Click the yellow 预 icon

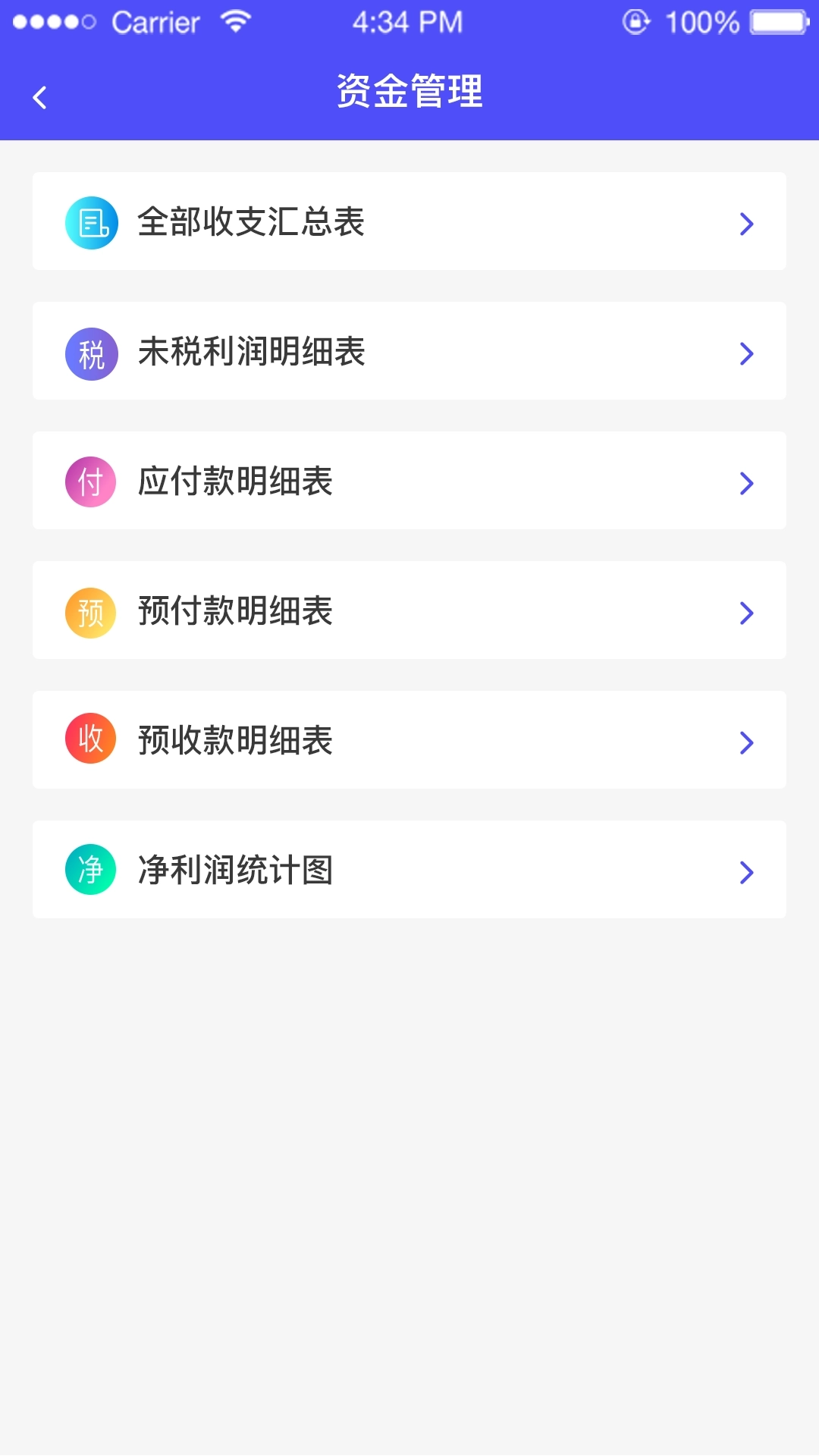pos(90,611)
